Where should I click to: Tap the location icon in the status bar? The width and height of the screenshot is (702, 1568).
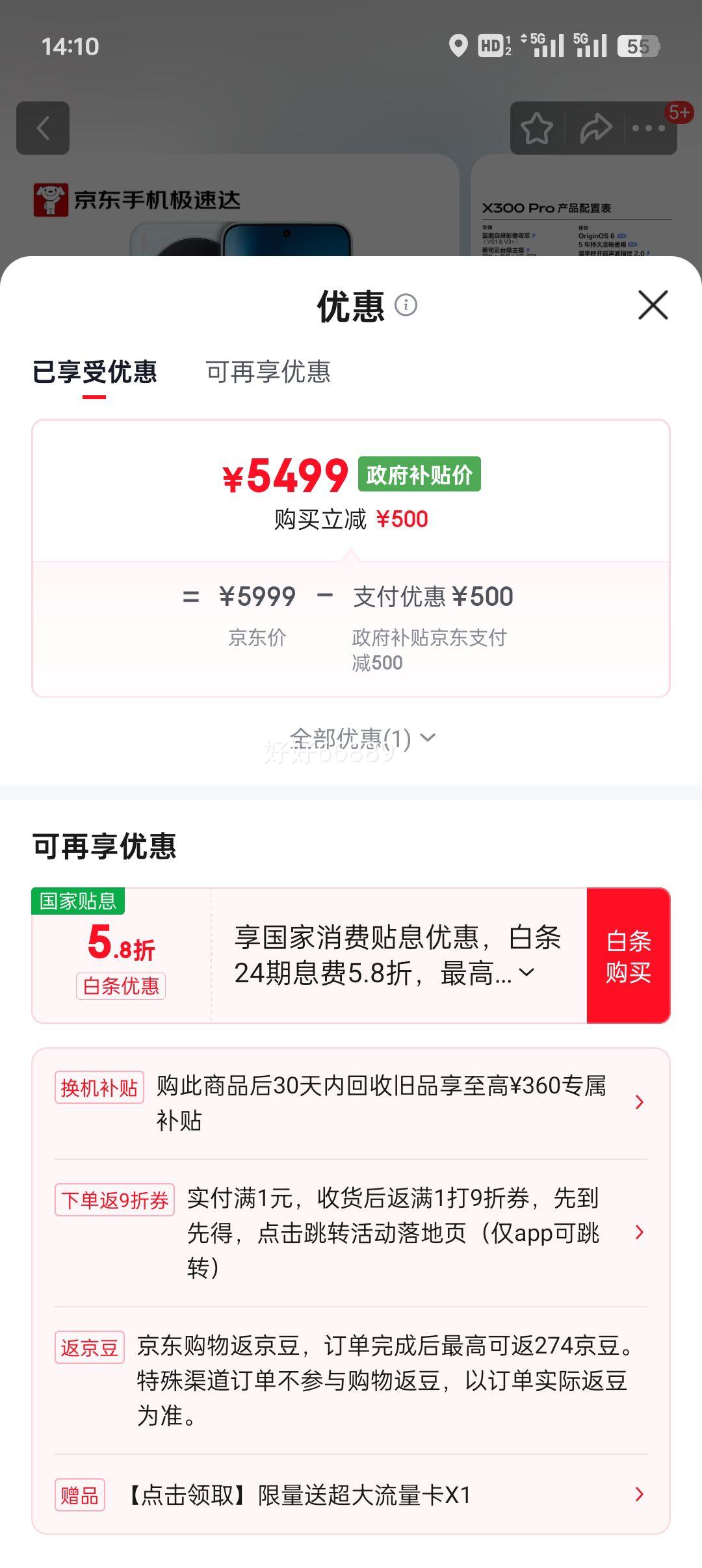(460, 46)
